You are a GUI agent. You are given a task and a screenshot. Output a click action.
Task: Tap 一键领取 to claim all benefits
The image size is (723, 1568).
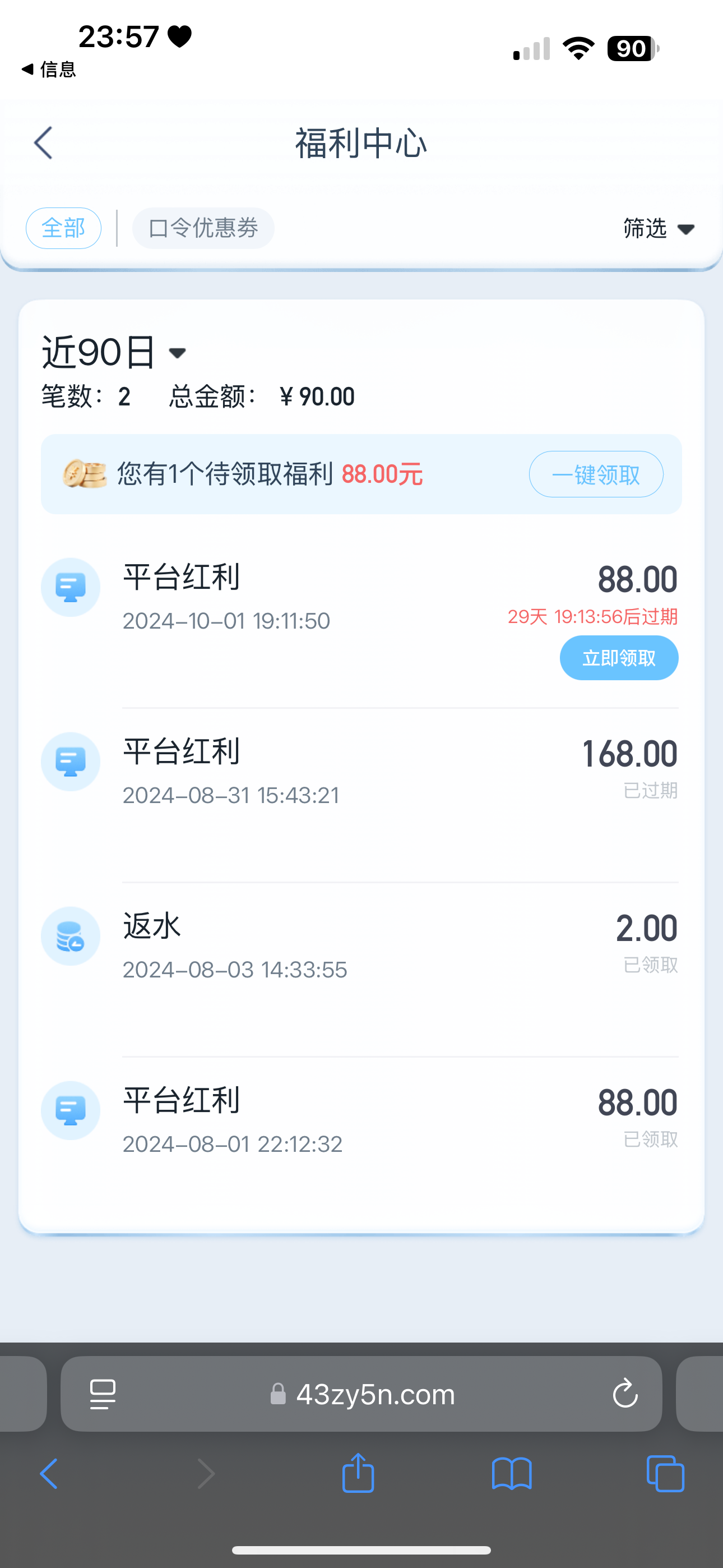[595, 474]
